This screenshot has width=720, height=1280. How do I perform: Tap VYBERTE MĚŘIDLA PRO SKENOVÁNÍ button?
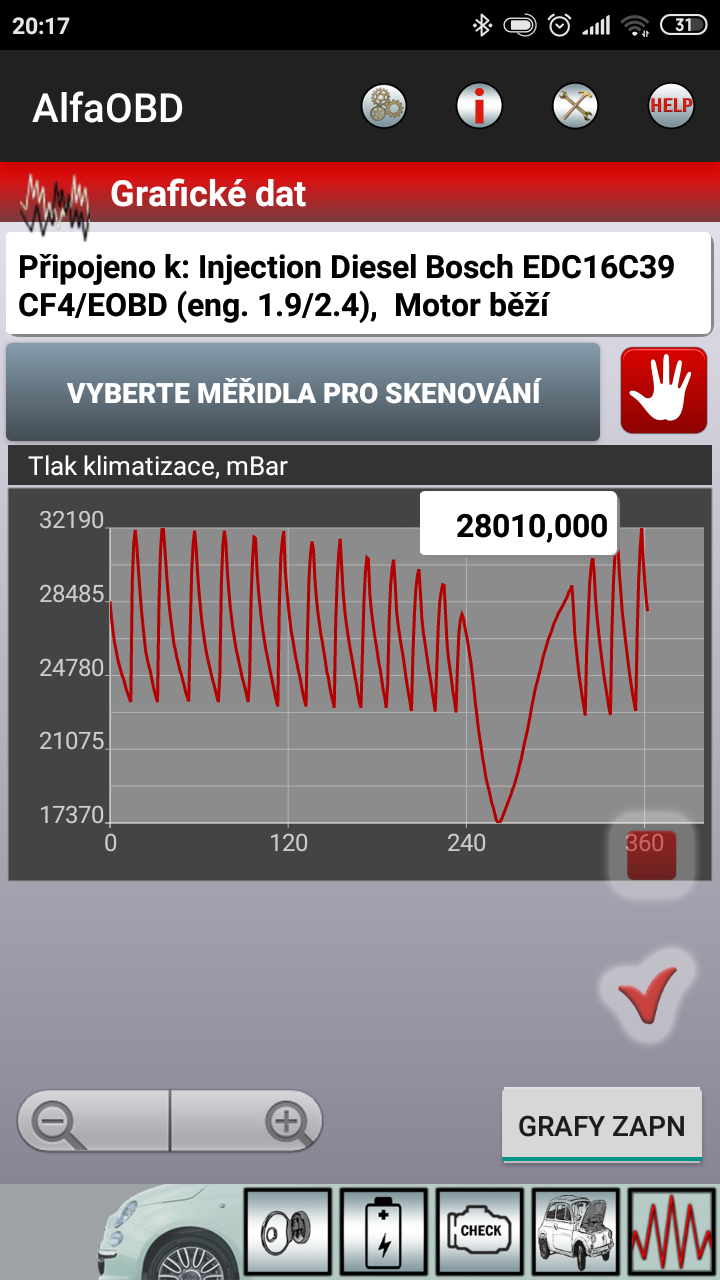click(303, 393)
